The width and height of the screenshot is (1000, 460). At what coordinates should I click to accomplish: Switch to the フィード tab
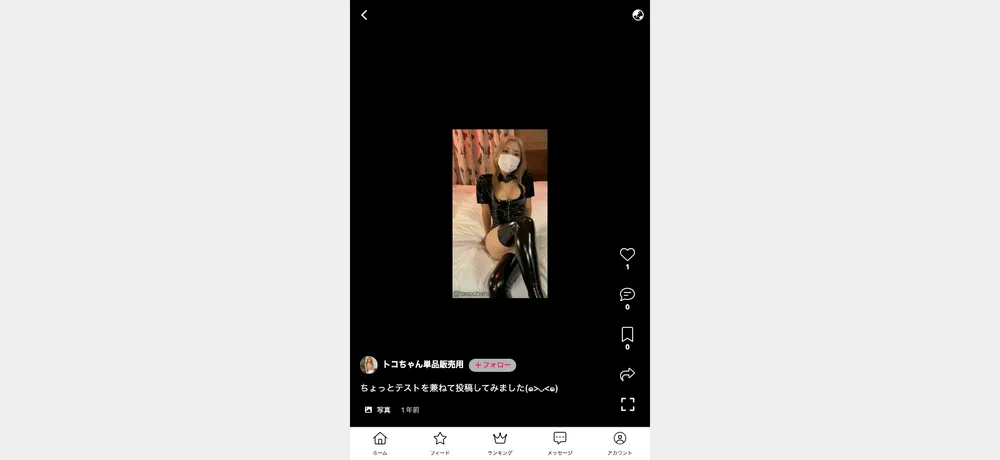(x=440, y=443)
